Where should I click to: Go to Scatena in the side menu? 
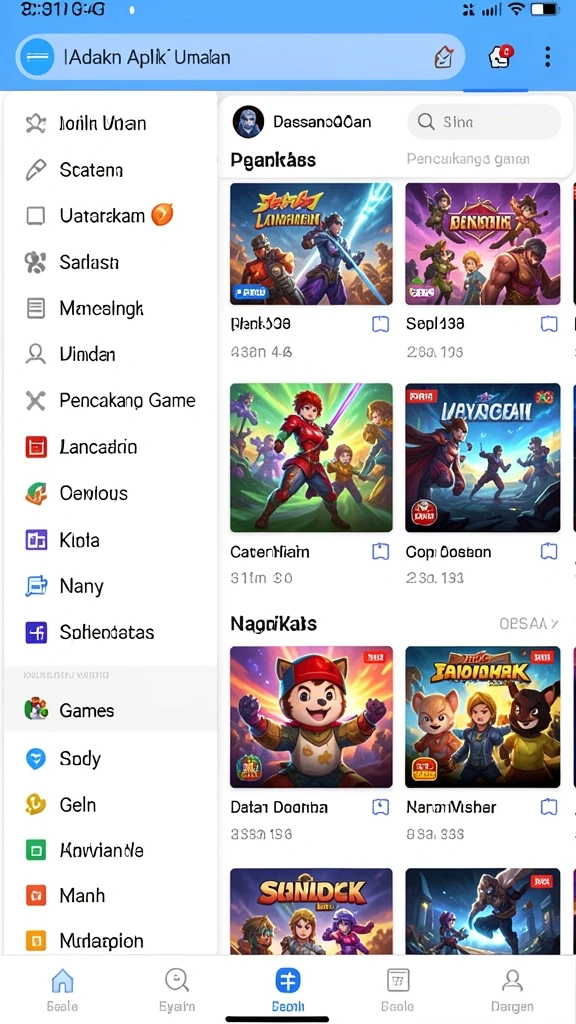[110, 170]
